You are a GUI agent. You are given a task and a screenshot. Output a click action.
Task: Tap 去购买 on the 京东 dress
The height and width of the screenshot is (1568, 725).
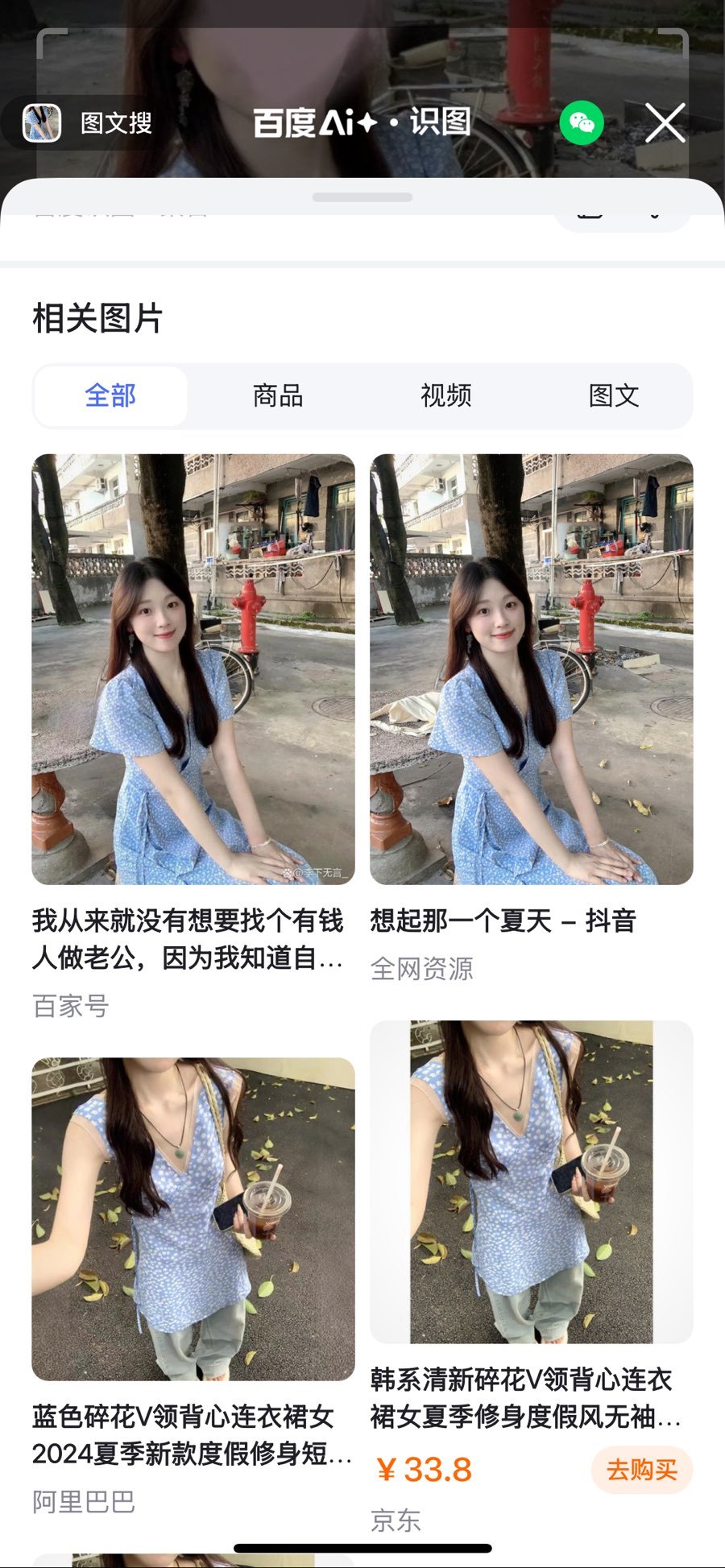(642, 1470)
